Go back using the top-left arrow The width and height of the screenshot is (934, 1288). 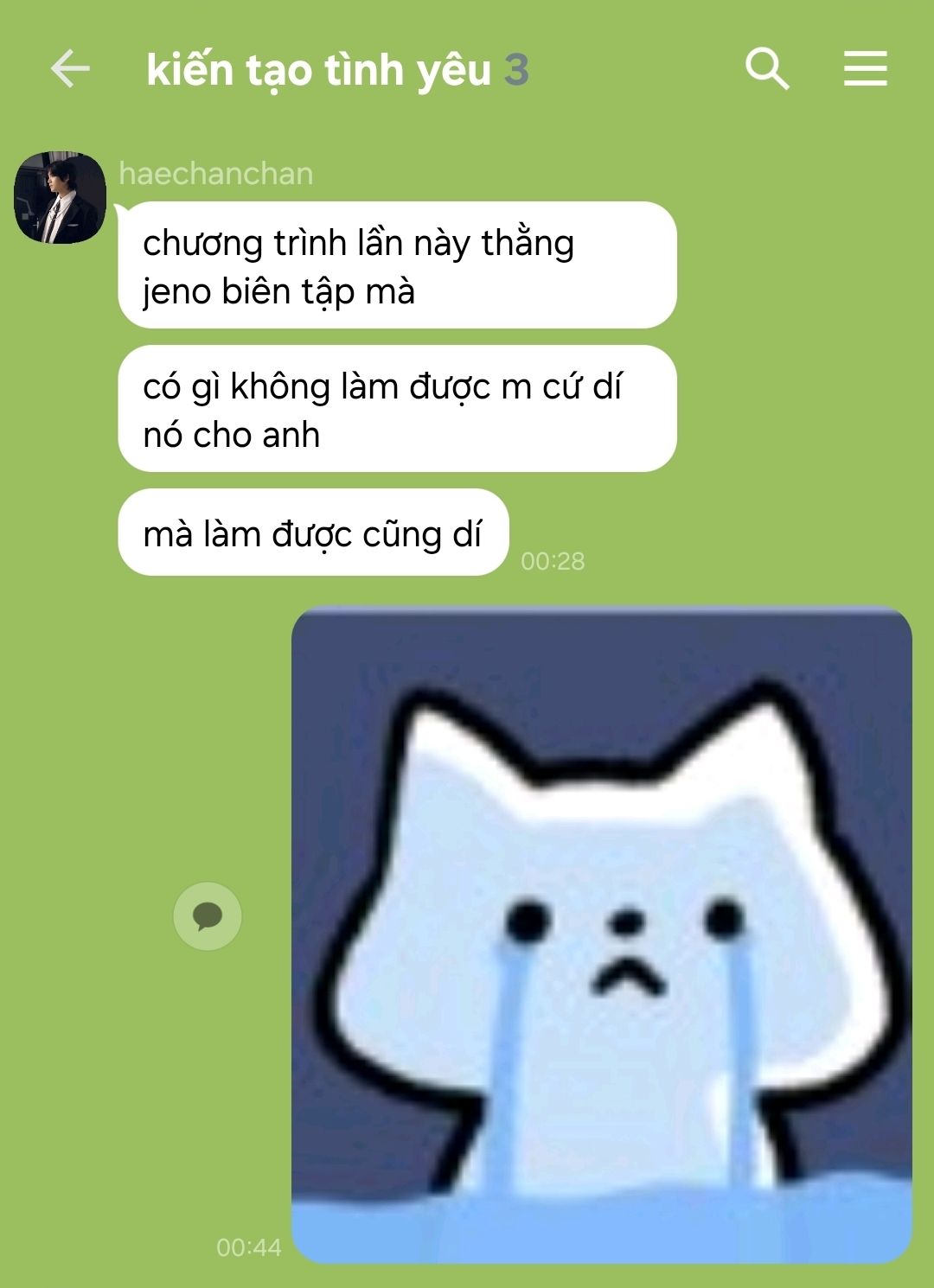click(x=70, y=69)
